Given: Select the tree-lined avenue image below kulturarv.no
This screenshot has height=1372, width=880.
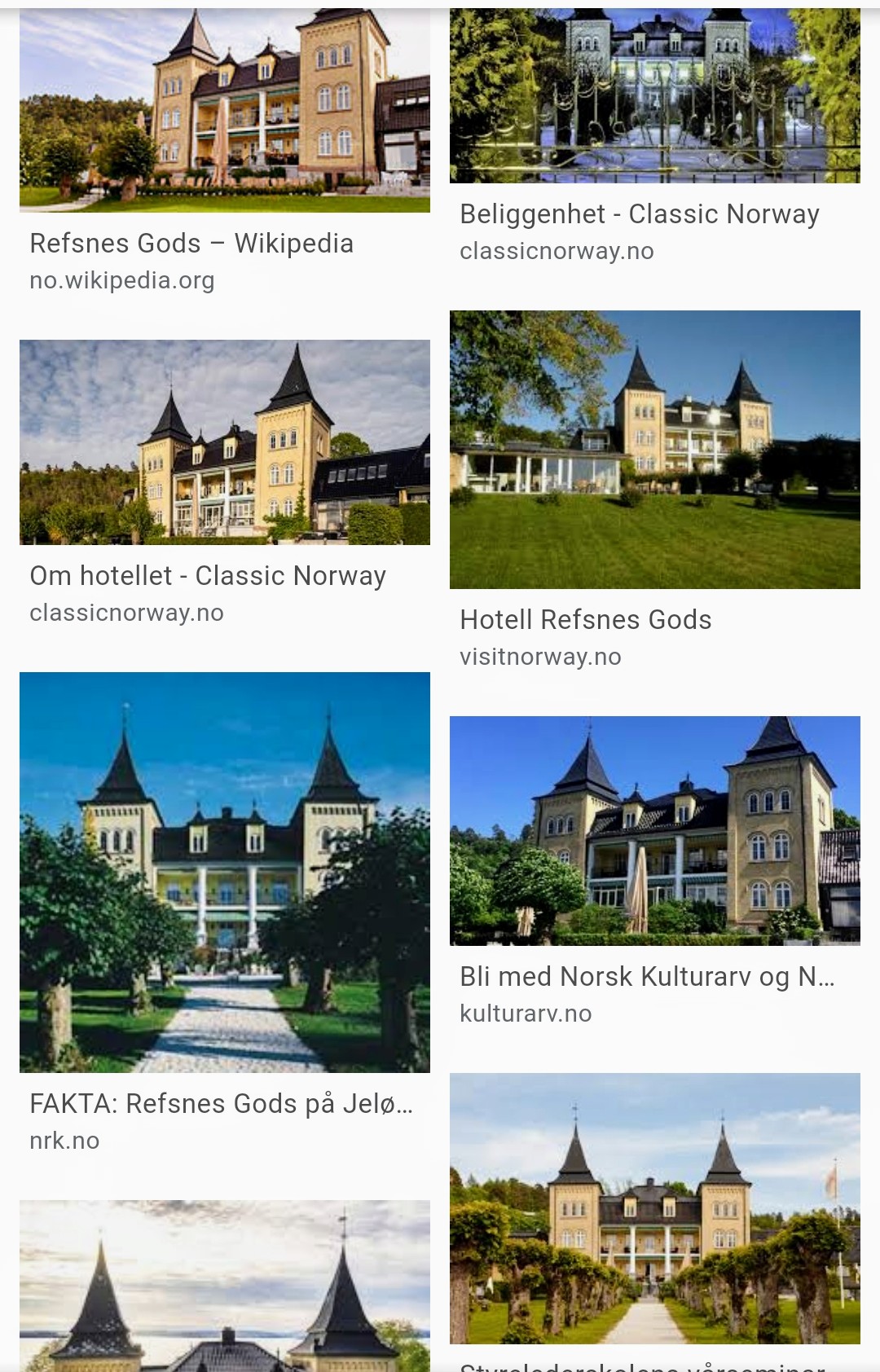Looking at the screenshot, I should coord(654,1208).
